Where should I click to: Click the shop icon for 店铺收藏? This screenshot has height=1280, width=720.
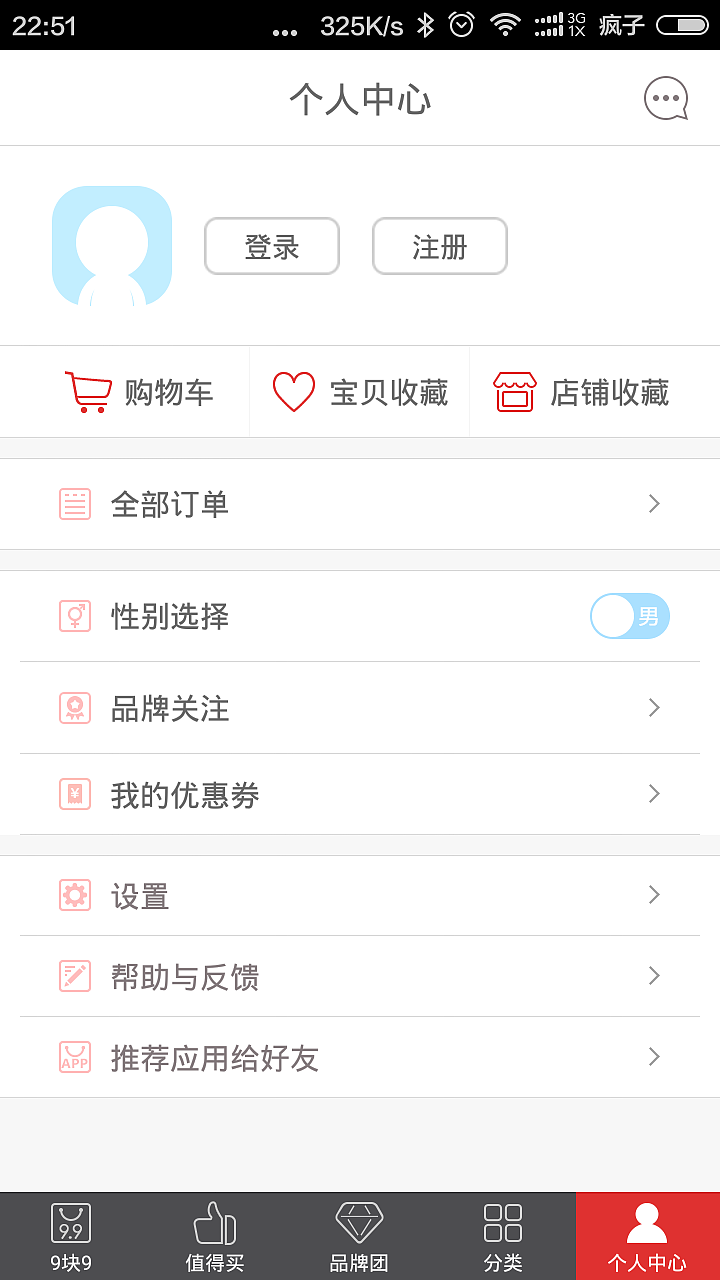[x=513, y=392]
